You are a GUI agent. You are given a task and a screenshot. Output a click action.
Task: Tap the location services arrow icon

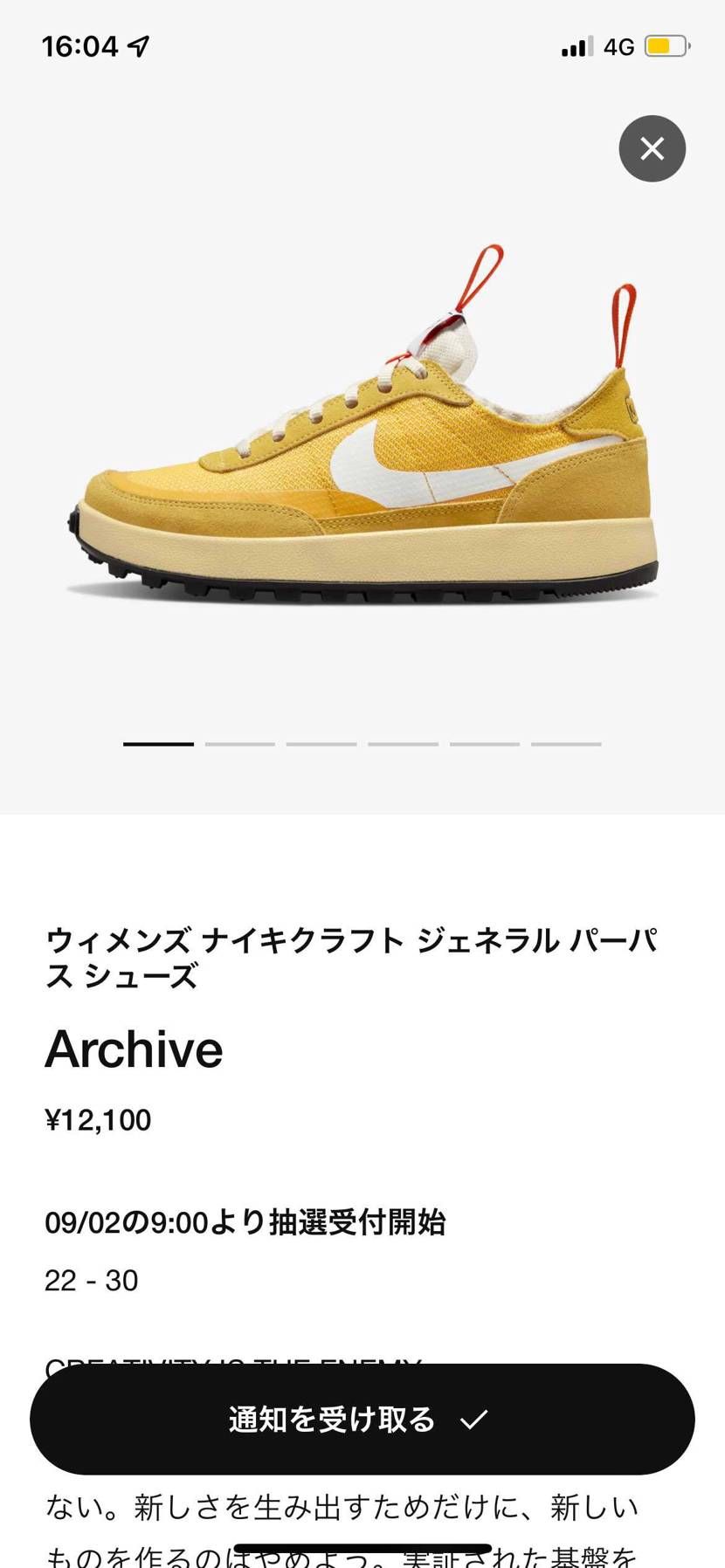pos(140,45)
